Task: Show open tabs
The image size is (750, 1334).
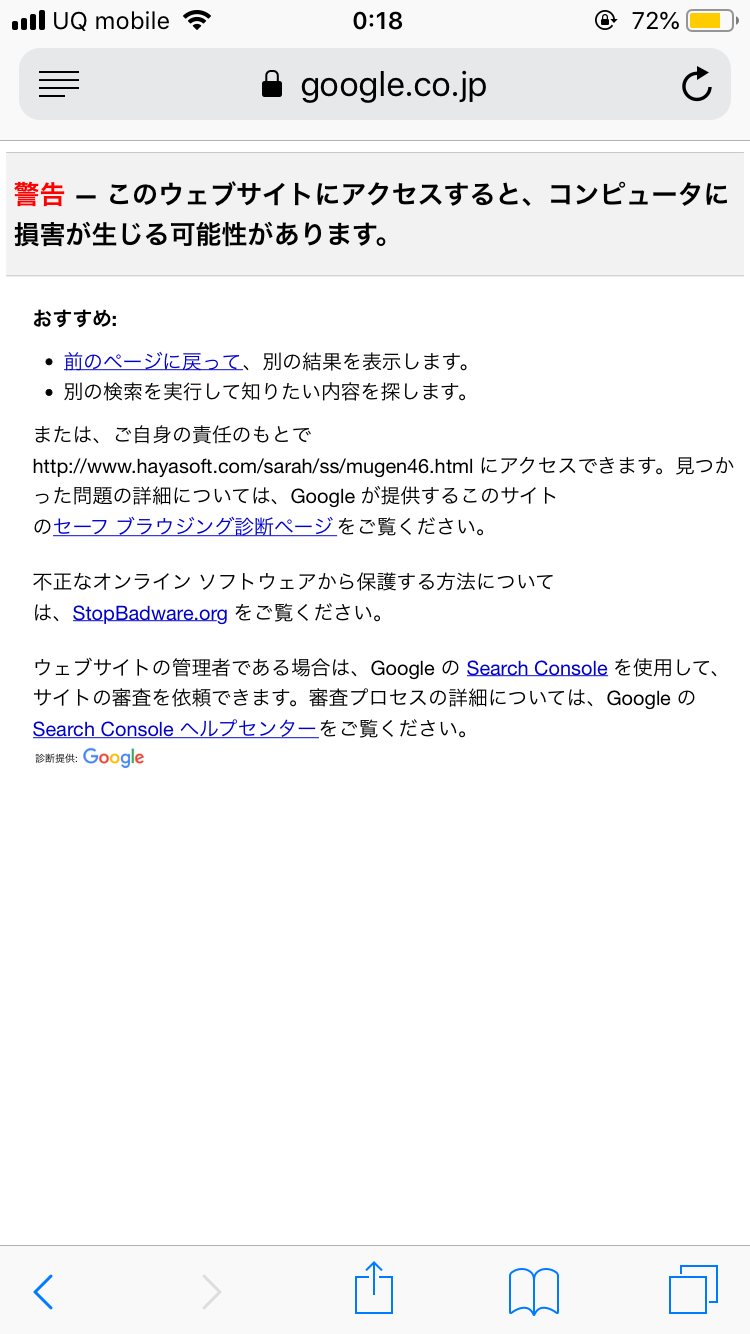Action: point(693,1290)
